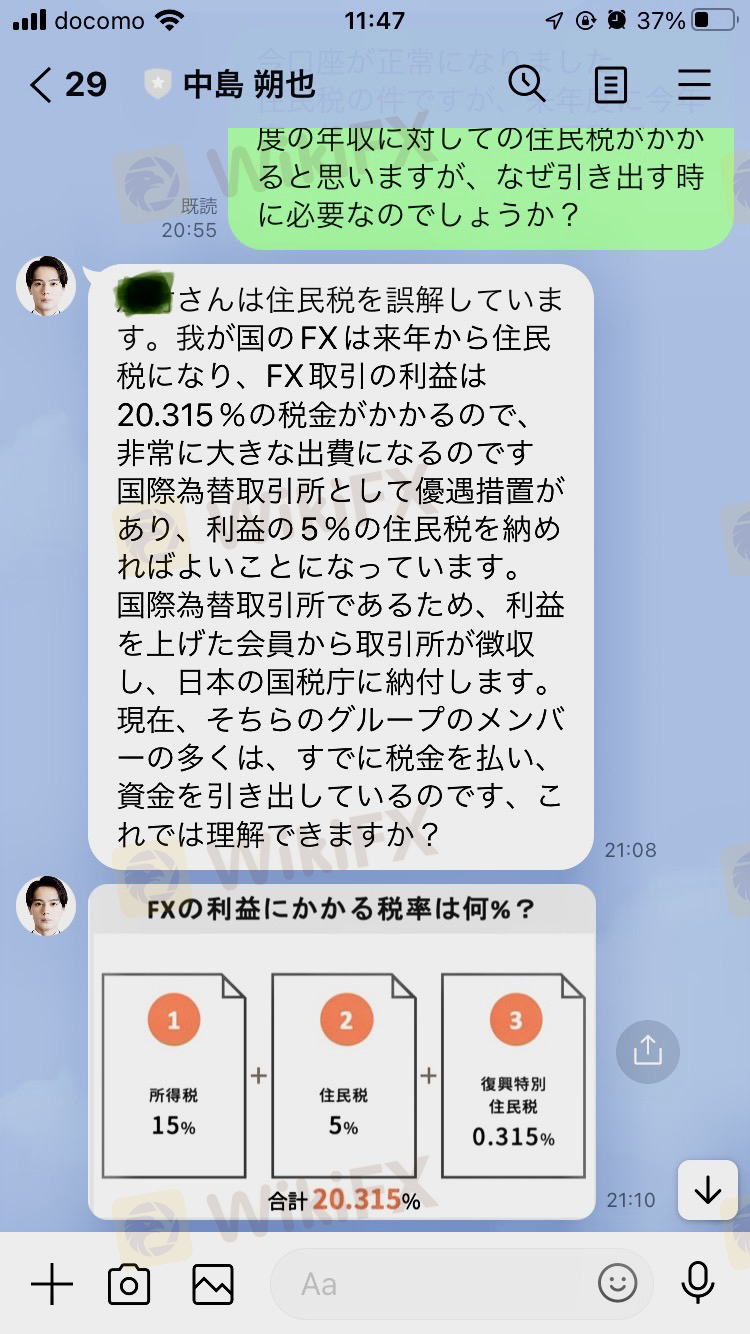
Task: Search within this conversation
Action: pyautogui.click(x=527, y=85)
